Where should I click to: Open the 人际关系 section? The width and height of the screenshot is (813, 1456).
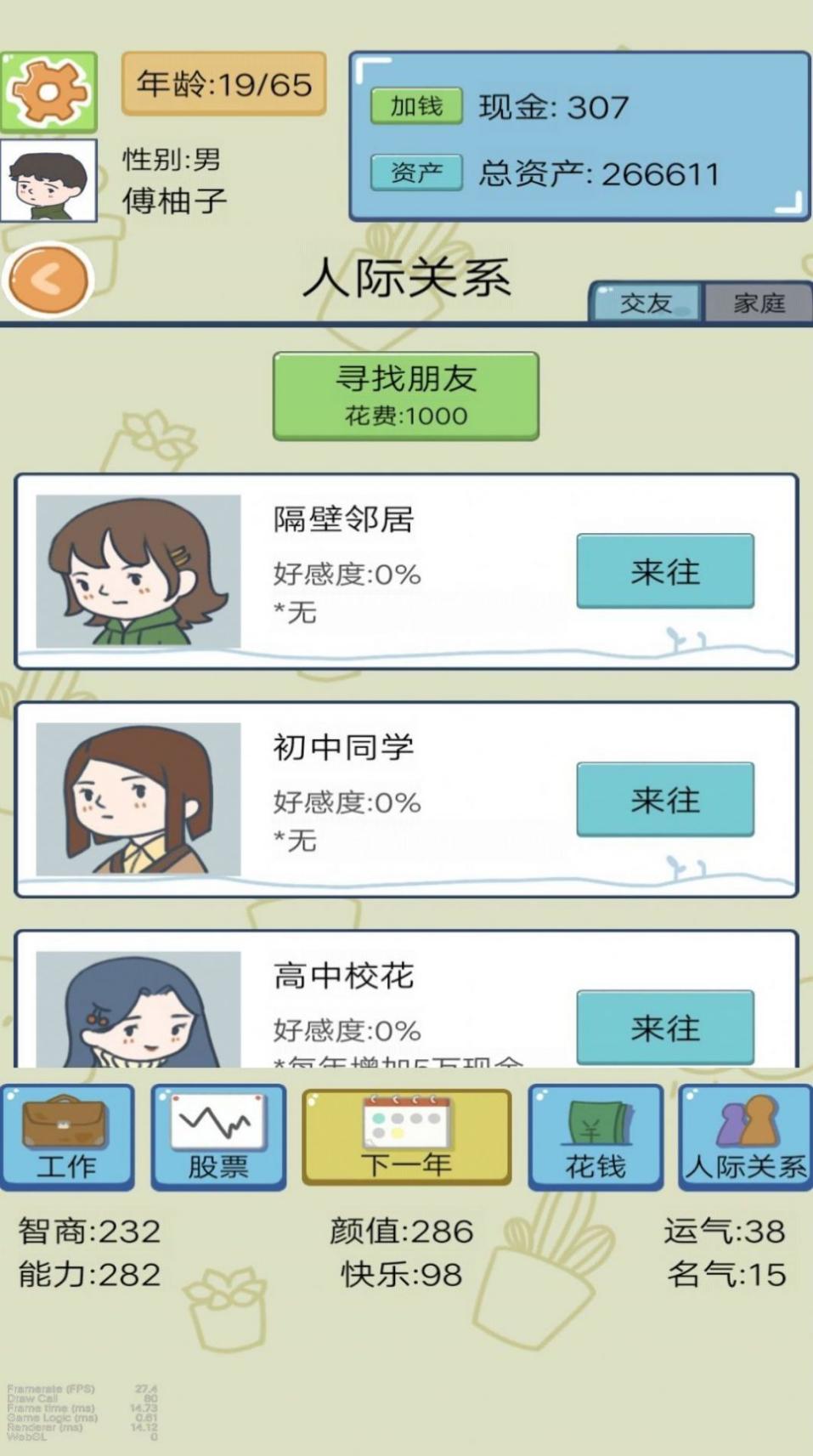coord(745,1136)
